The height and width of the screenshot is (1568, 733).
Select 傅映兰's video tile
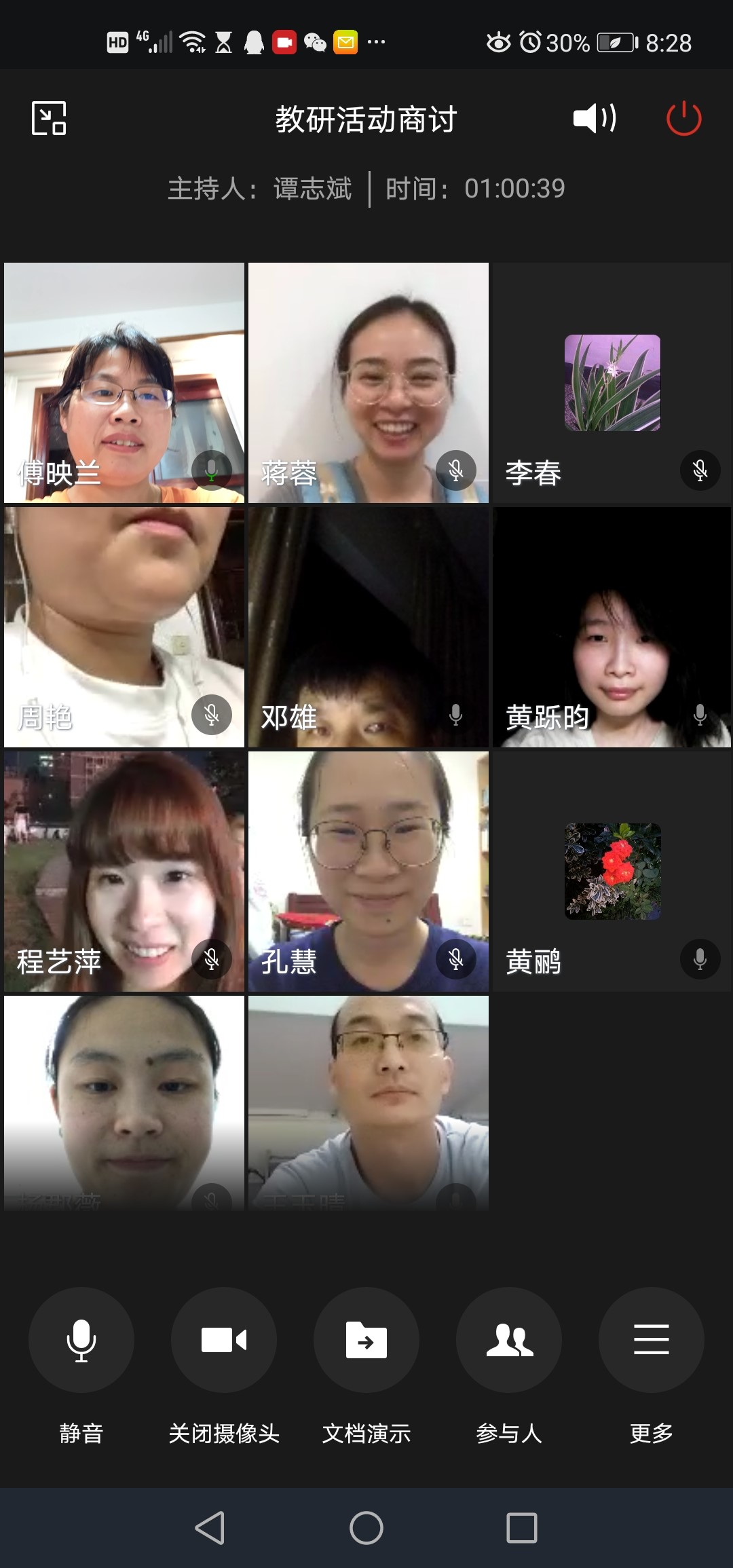click(124, 383)
